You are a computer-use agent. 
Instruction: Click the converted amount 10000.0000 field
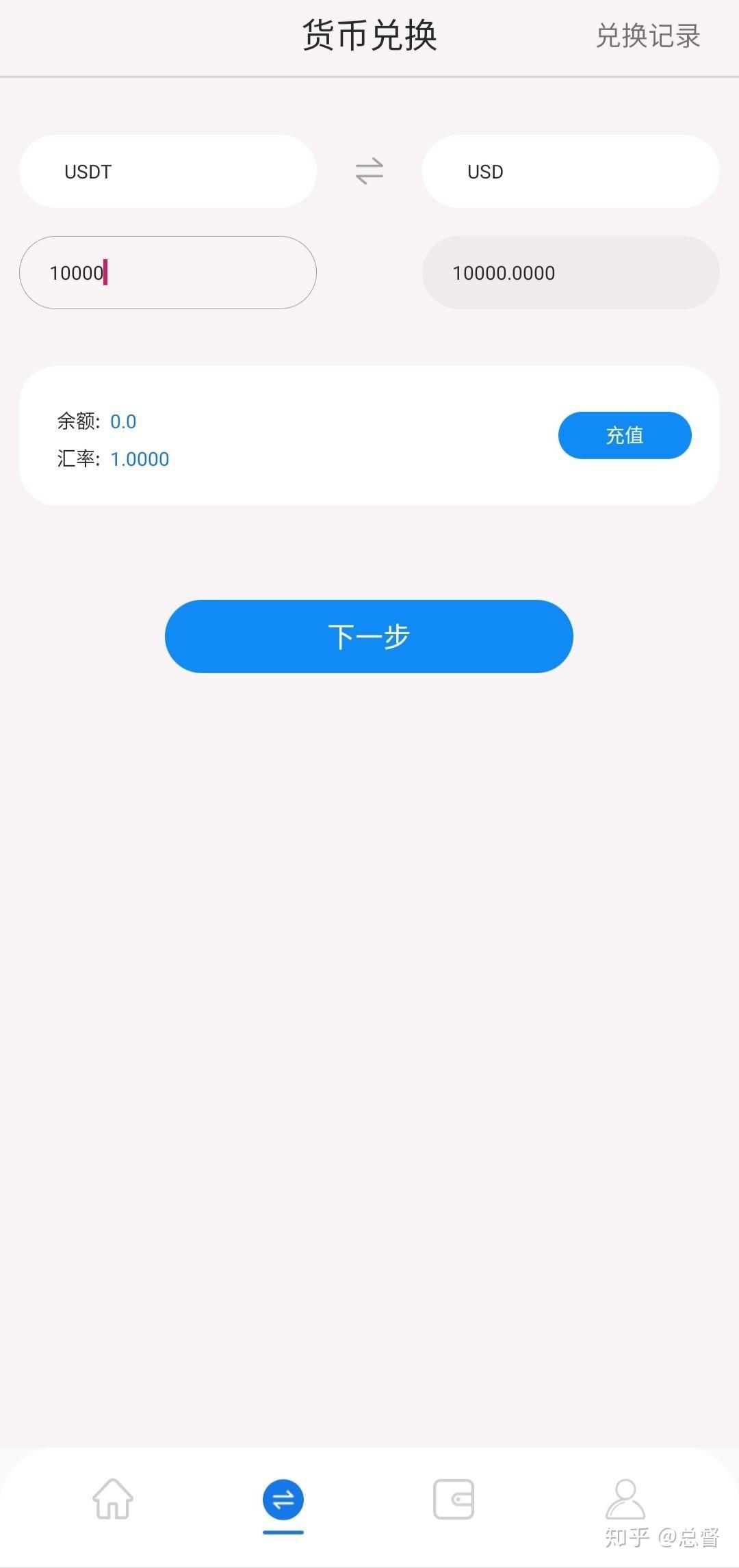(x=571, y=272)
